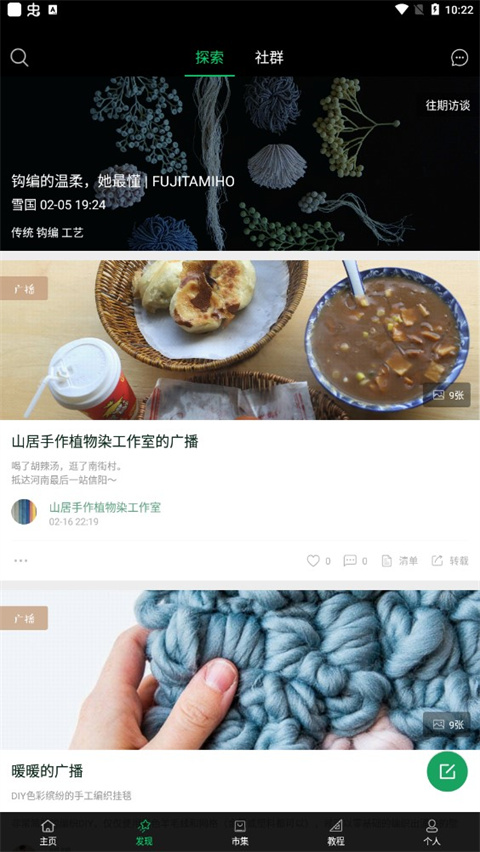Open the search icon
This screenshot has height=852, width=480.
pyautogui.click(x=19, y=58)
